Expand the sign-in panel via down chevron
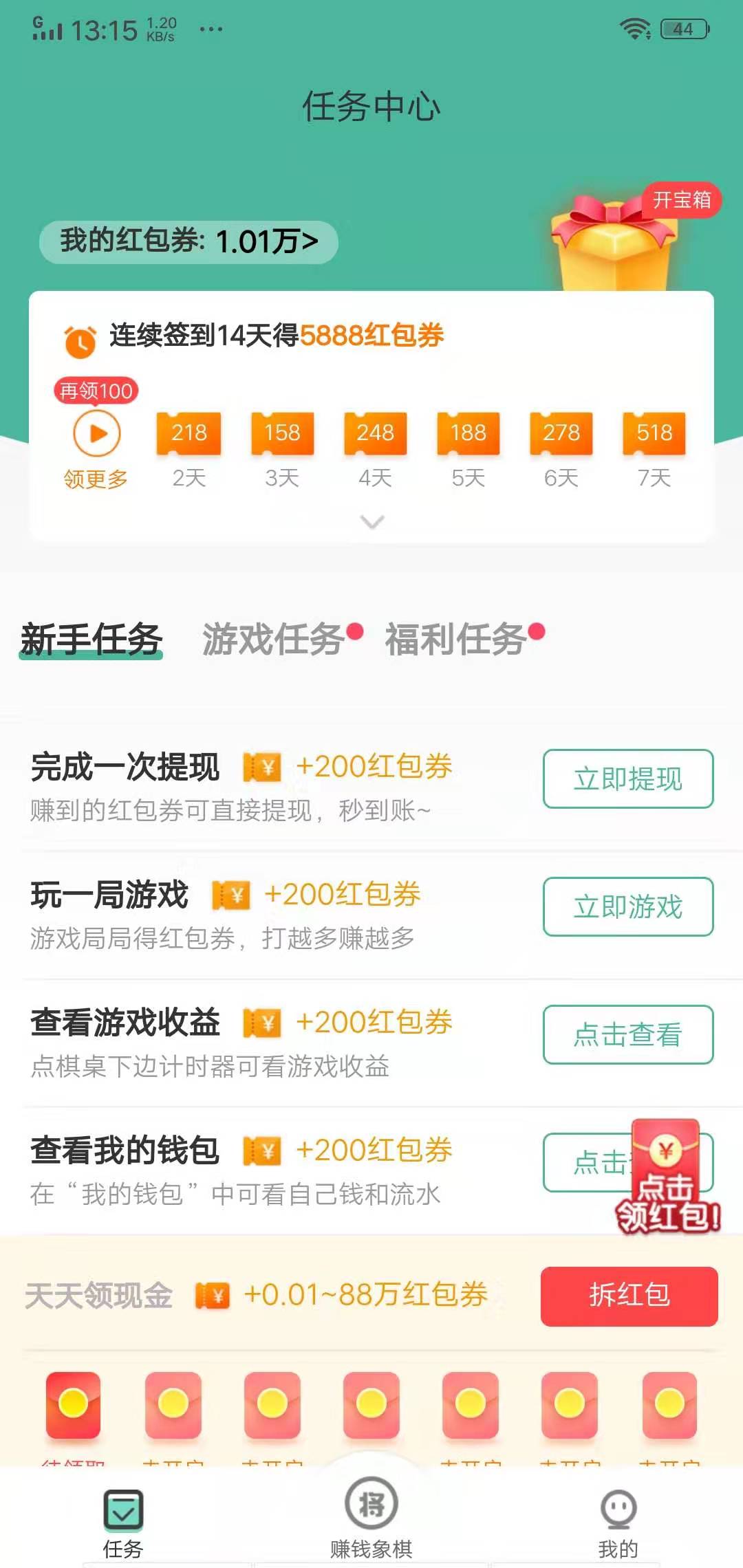Screen dimensions: 743x1568 pyautogui.click(x=371, y=523)
